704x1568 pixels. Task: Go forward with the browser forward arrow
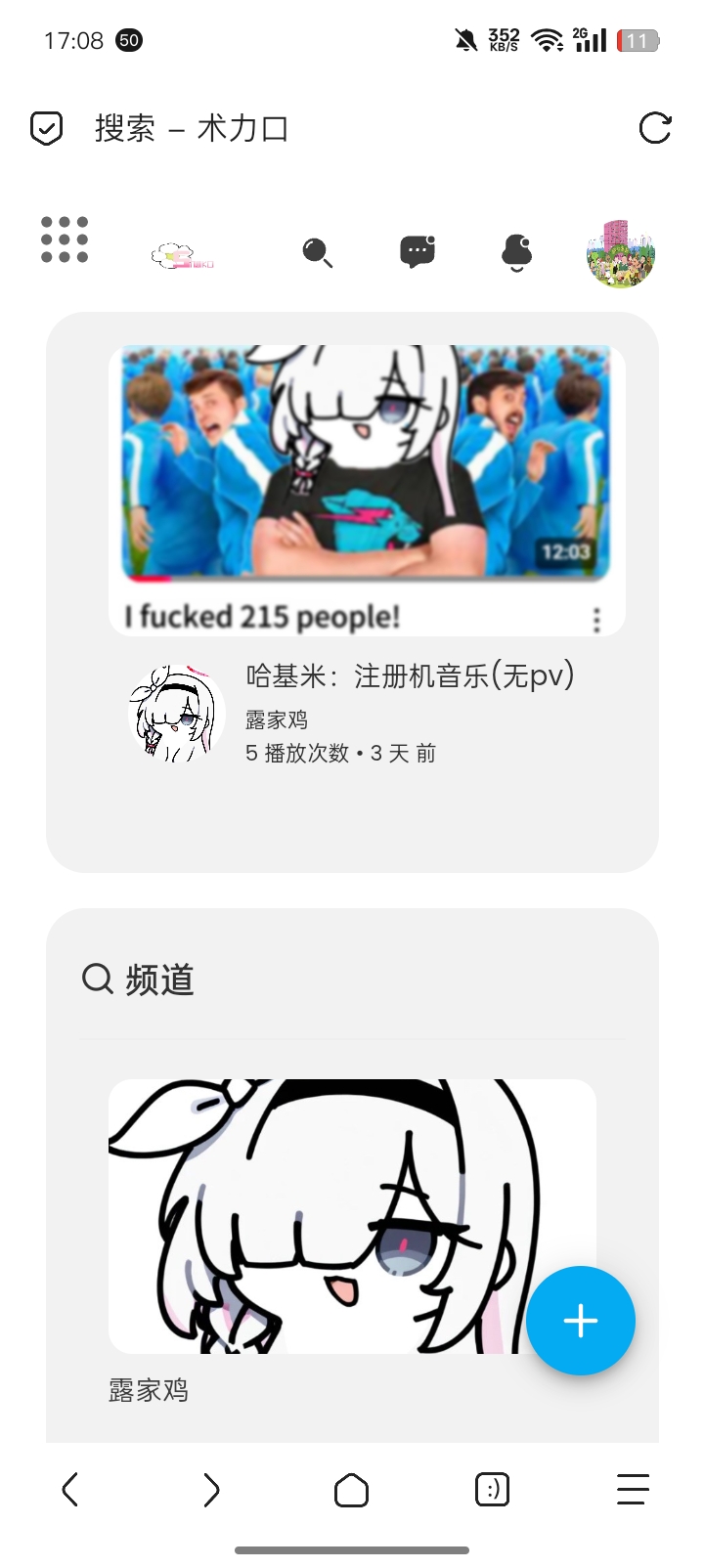tap(211, 1490)
